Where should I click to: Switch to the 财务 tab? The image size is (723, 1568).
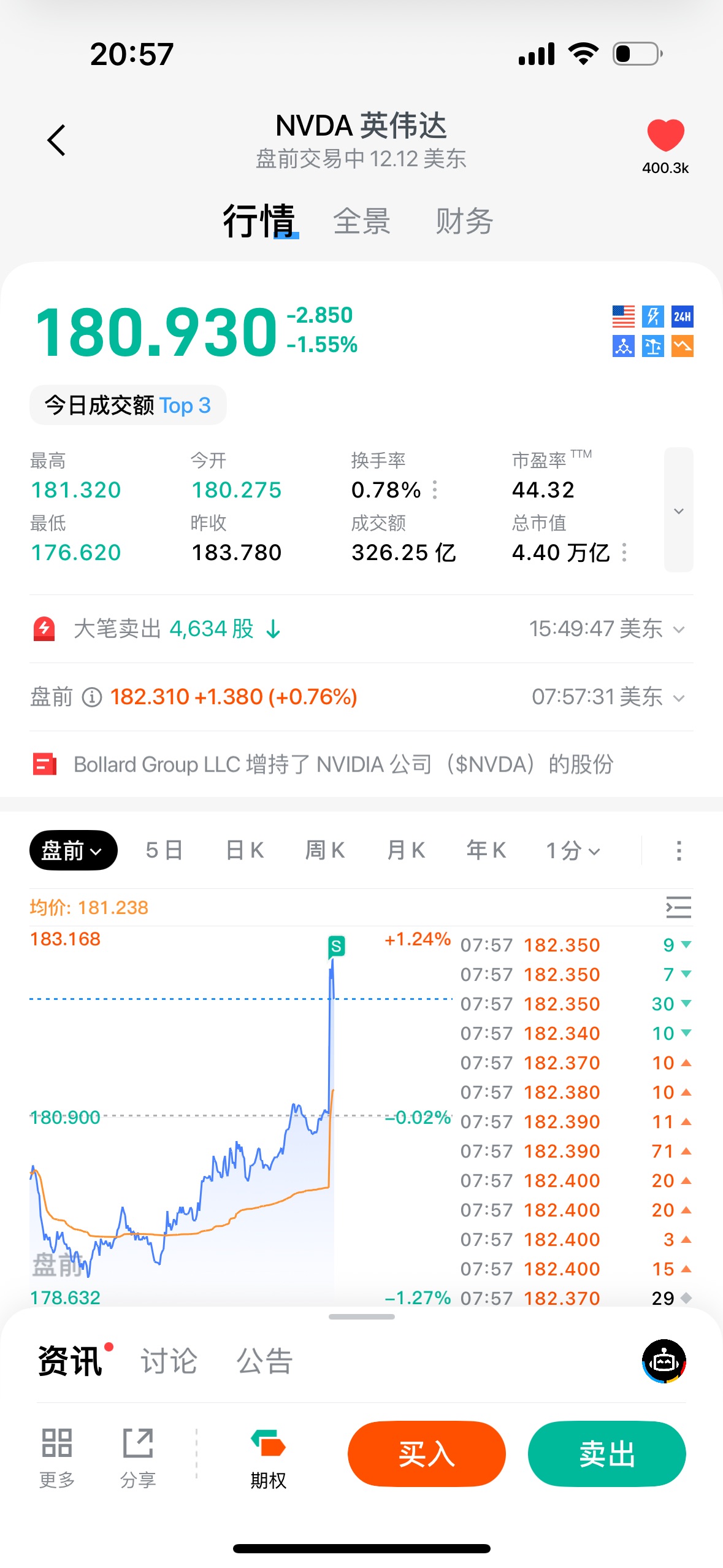point(464,221)
